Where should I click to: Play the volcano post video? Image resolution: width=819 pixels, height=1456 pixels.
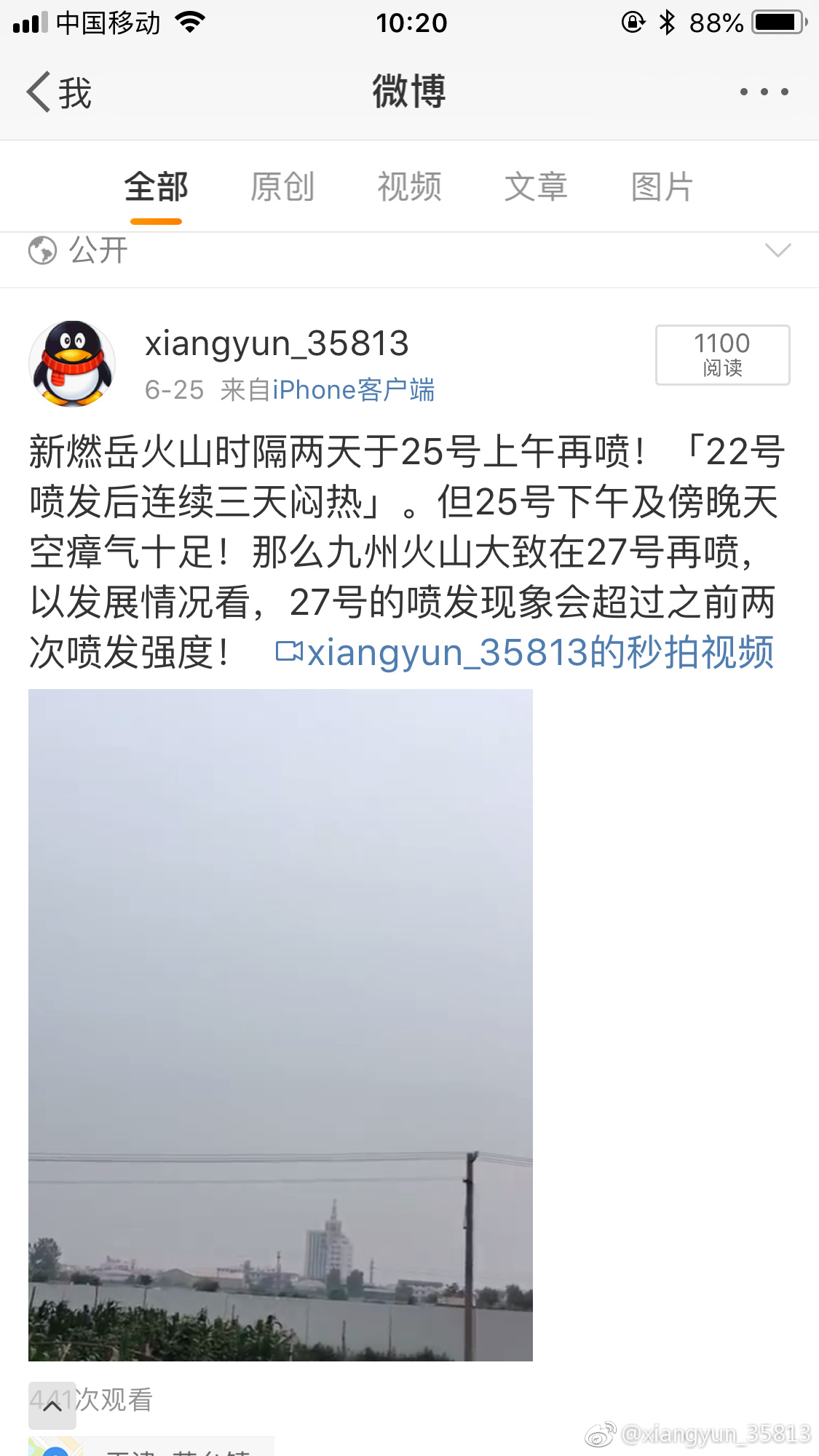point(280,1025)
